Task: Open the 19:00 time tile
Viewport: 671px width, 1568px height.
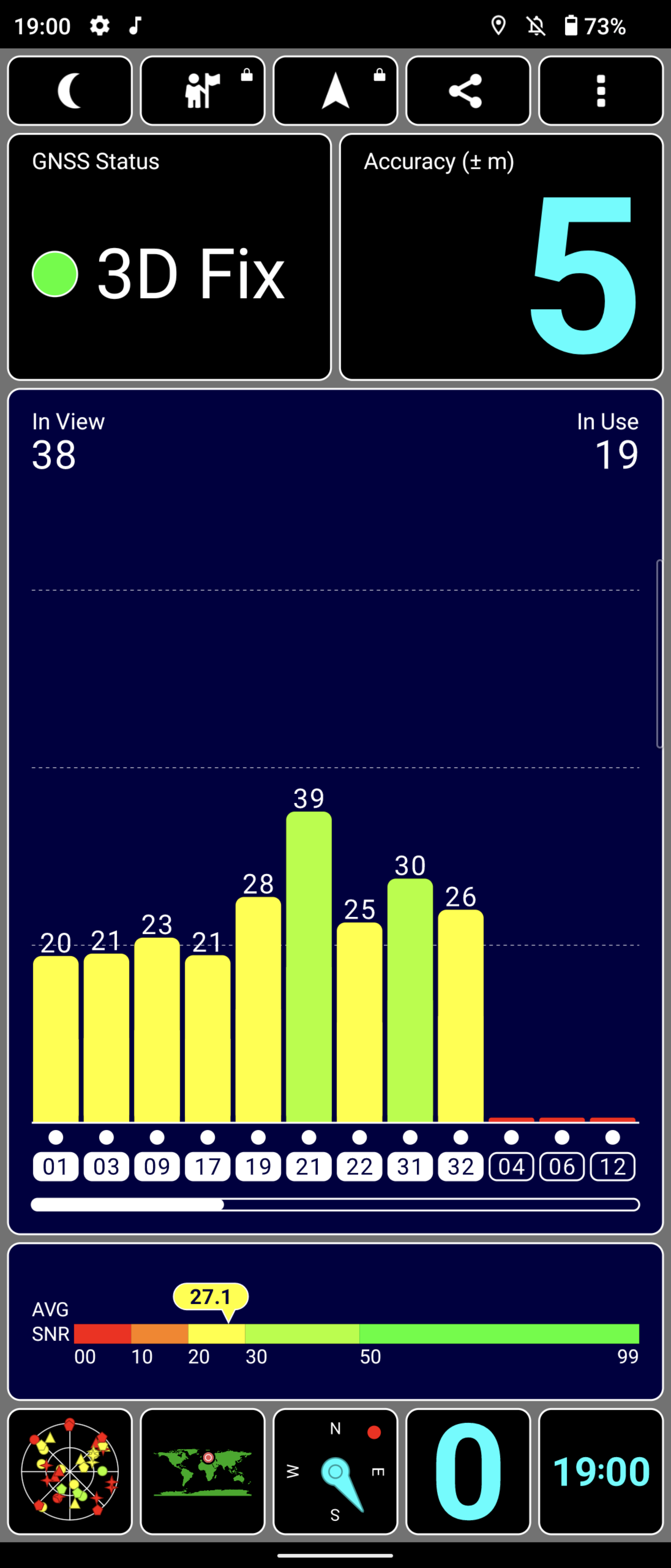Action: 600,1471
